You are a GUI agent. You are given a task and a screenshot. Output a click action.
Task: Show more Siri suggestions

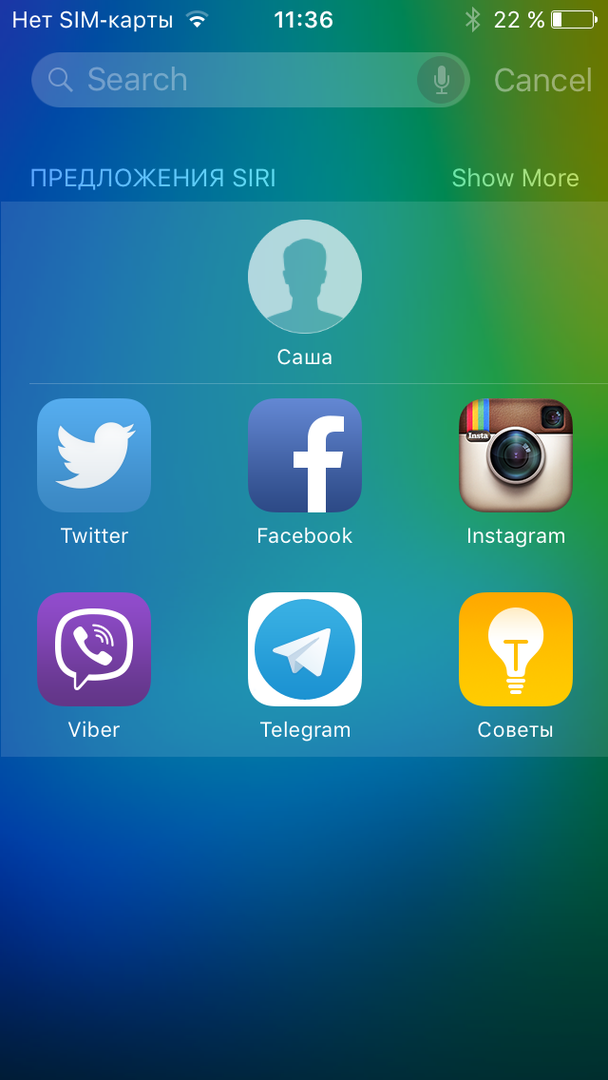tap(515, 178)
